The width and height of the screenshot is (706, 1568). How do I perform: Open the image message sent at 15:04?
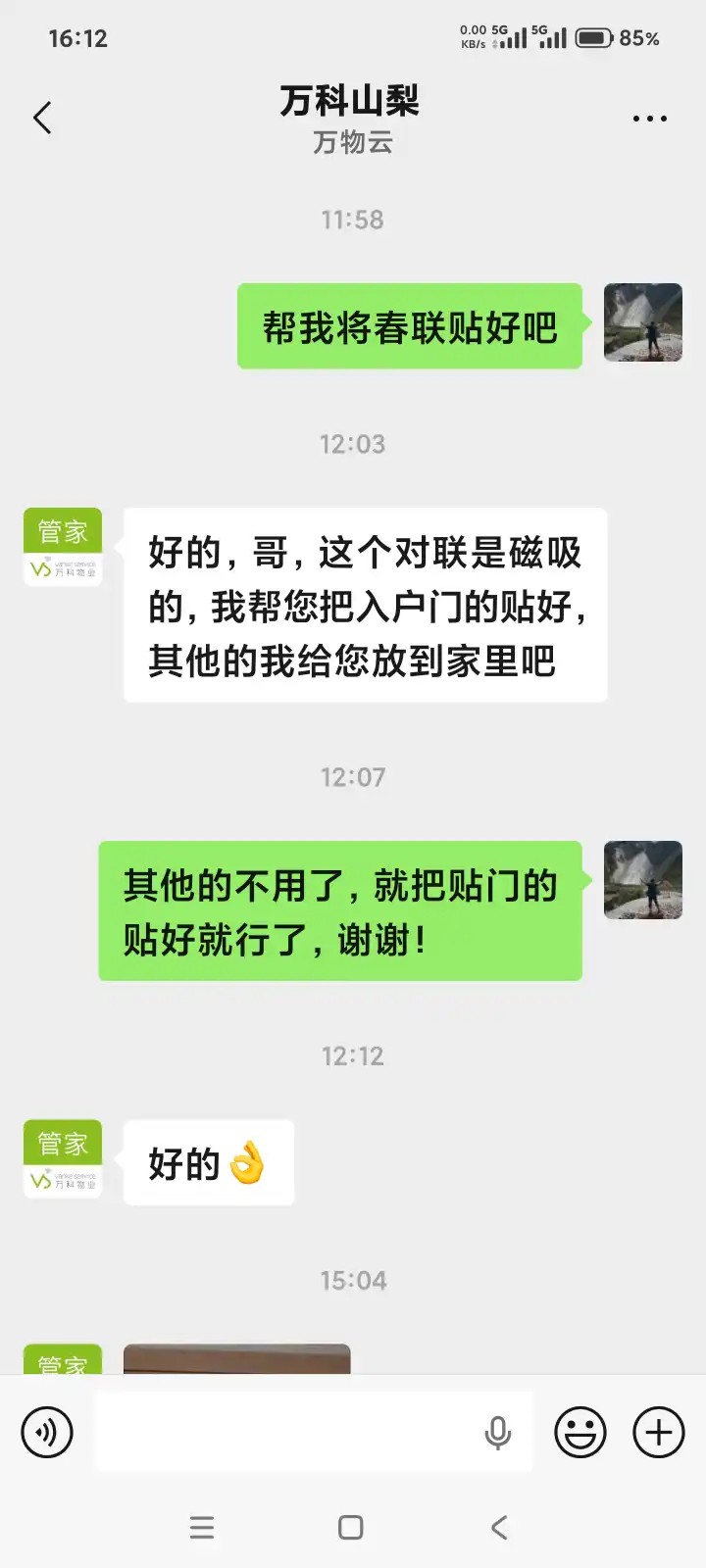click(236, 1358)
